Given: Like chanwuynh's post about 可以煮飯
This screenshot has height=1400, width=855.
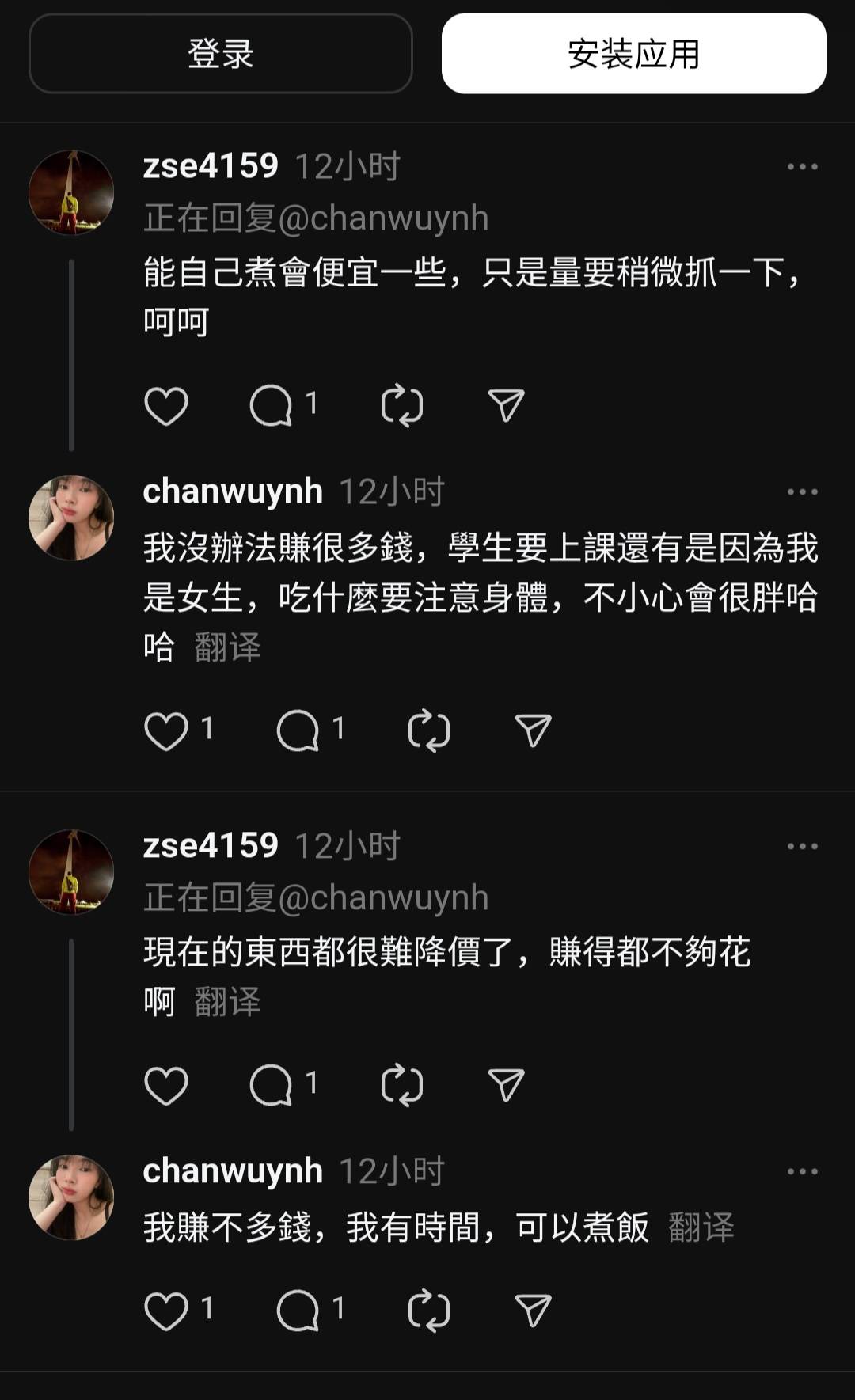Looking at the screenshot, I should (x=166, y=1311).
